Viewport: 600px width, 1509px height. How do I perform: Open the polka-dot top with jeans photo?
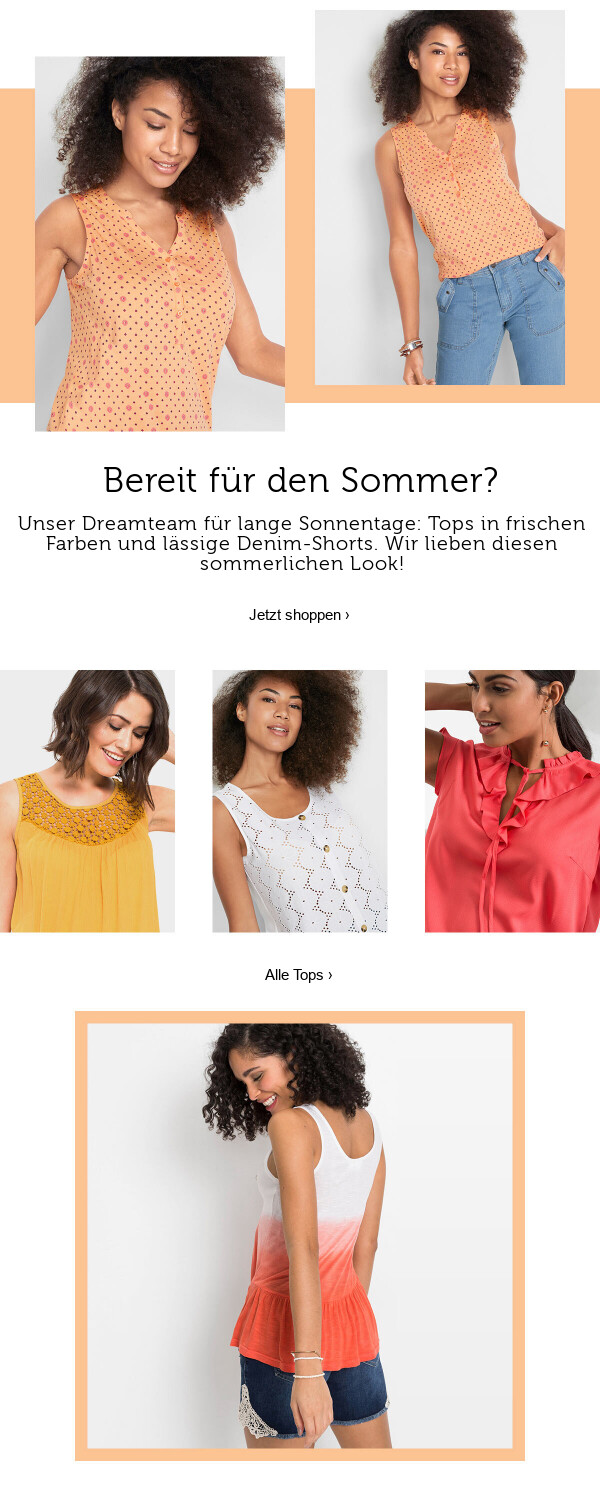pos(439,197)
